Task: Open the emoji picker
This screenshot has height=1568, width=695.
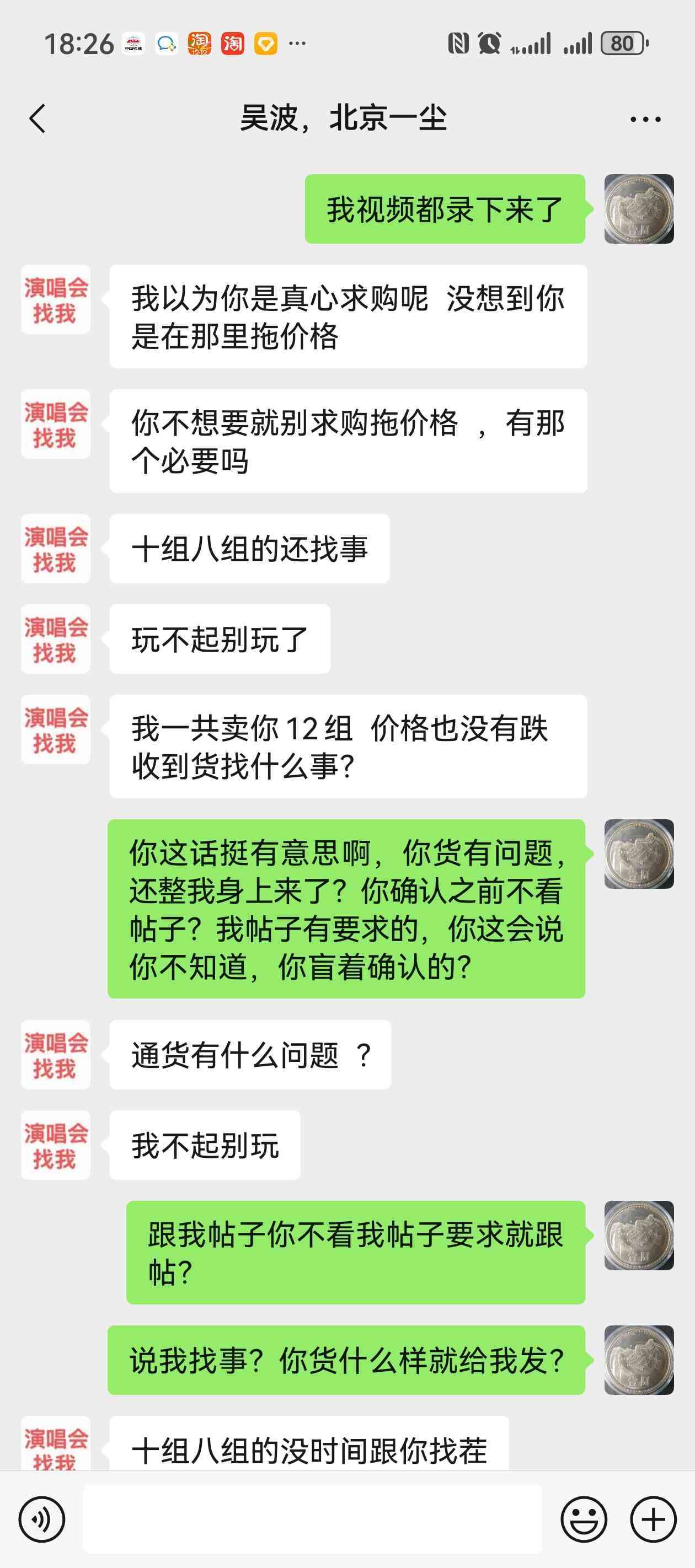Action: click(x=584, y=1519)
